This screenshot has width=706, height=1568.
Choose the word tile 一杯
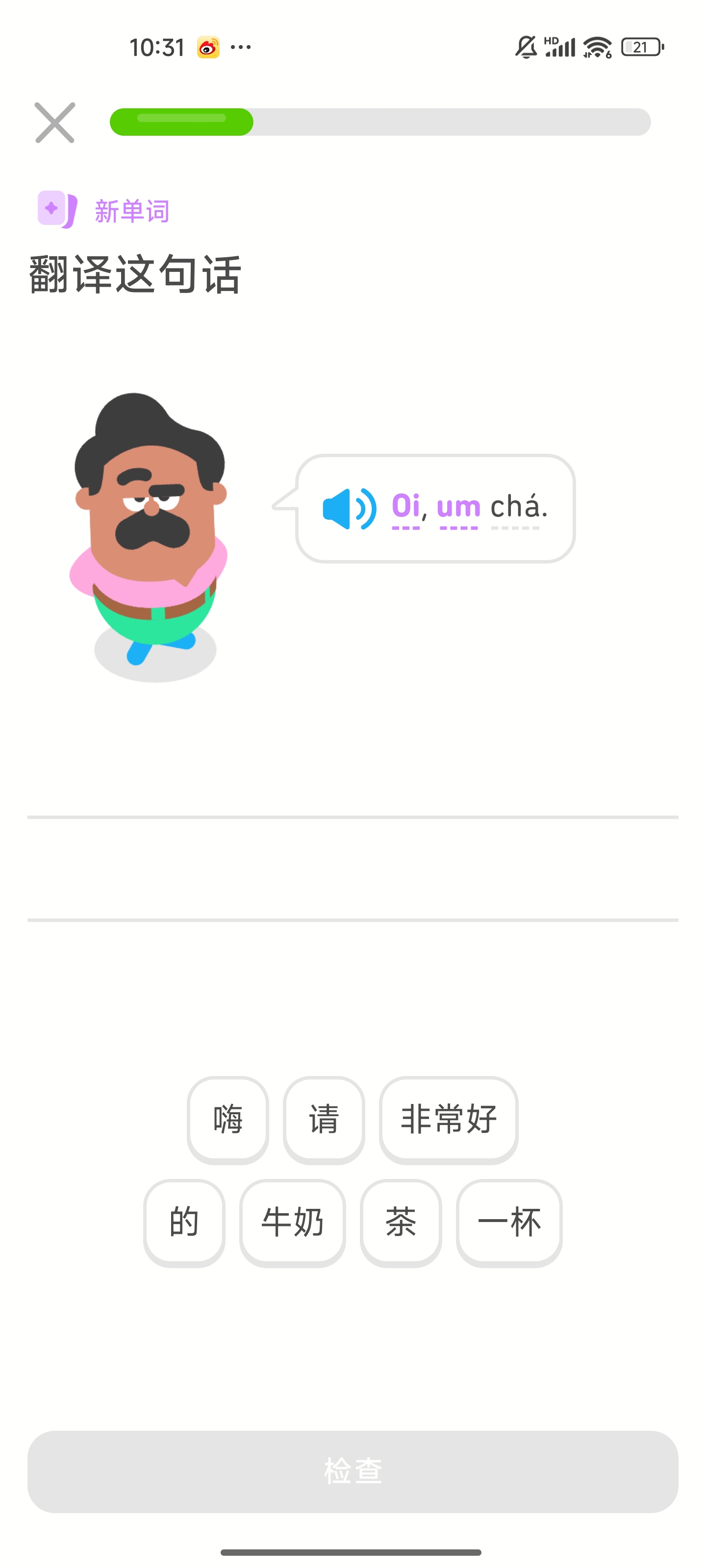click(x=509, y=1222)
